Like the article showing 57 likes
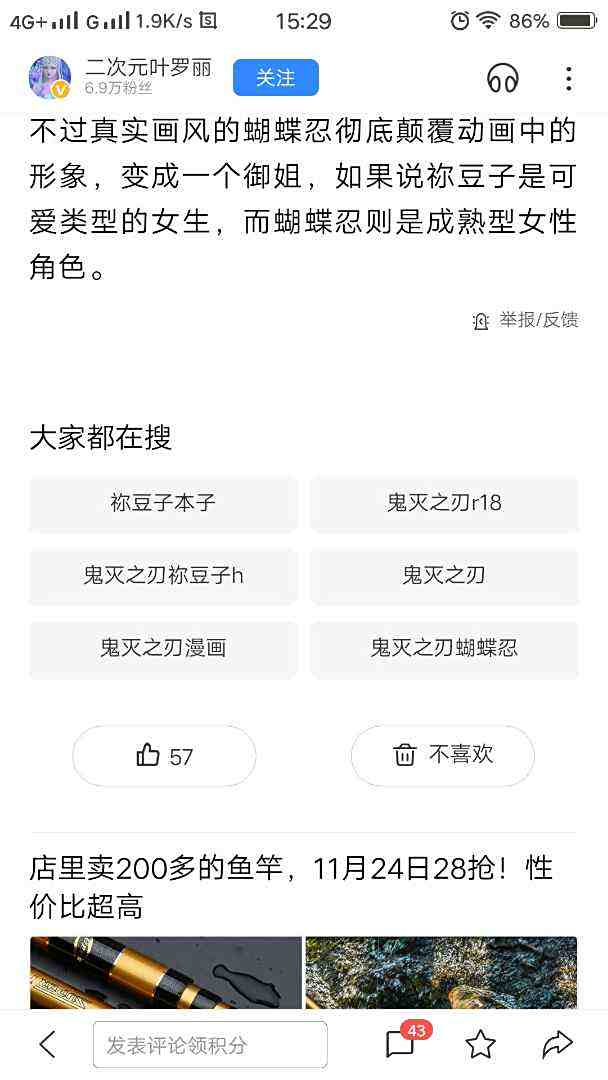This screenshot has height=1080, width=608. click(165, 756)
